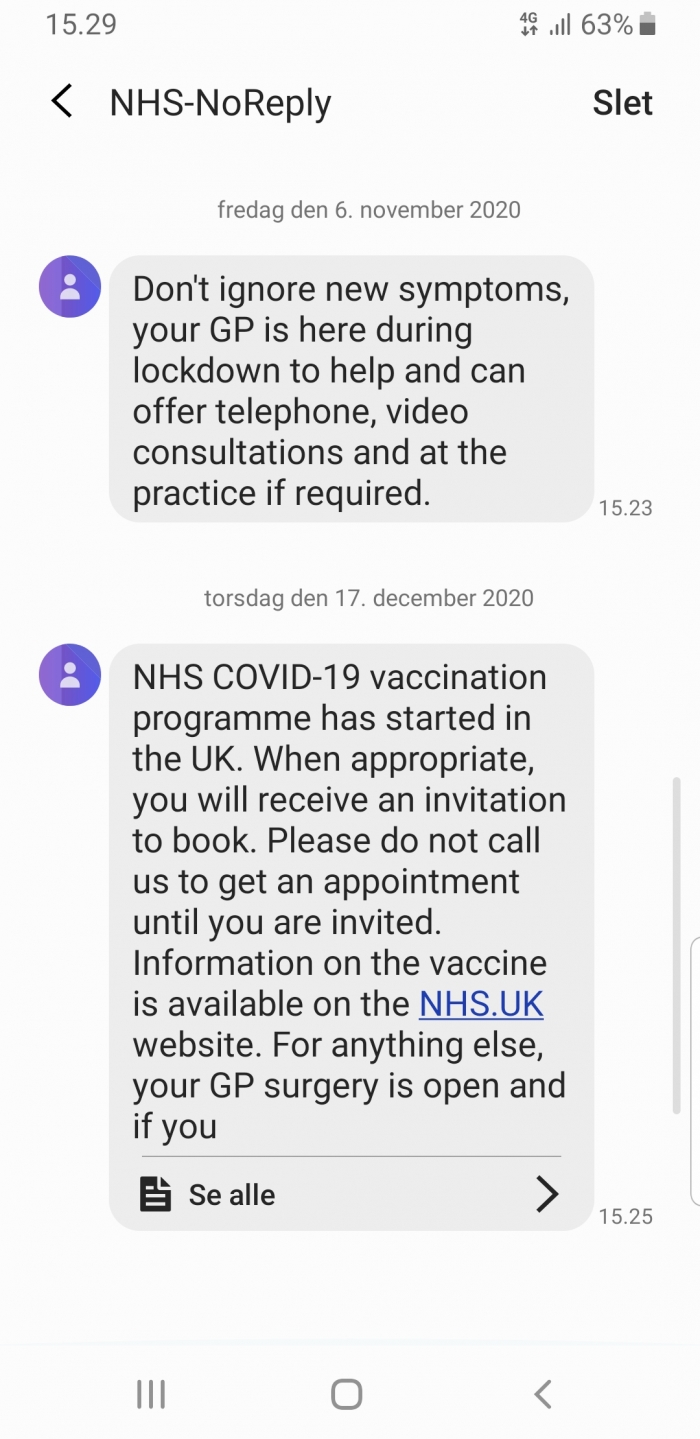Go back from the NHS-NoReply conversation
The height and width of the screenshot is (1439, 700).
[x=62, y=102]
